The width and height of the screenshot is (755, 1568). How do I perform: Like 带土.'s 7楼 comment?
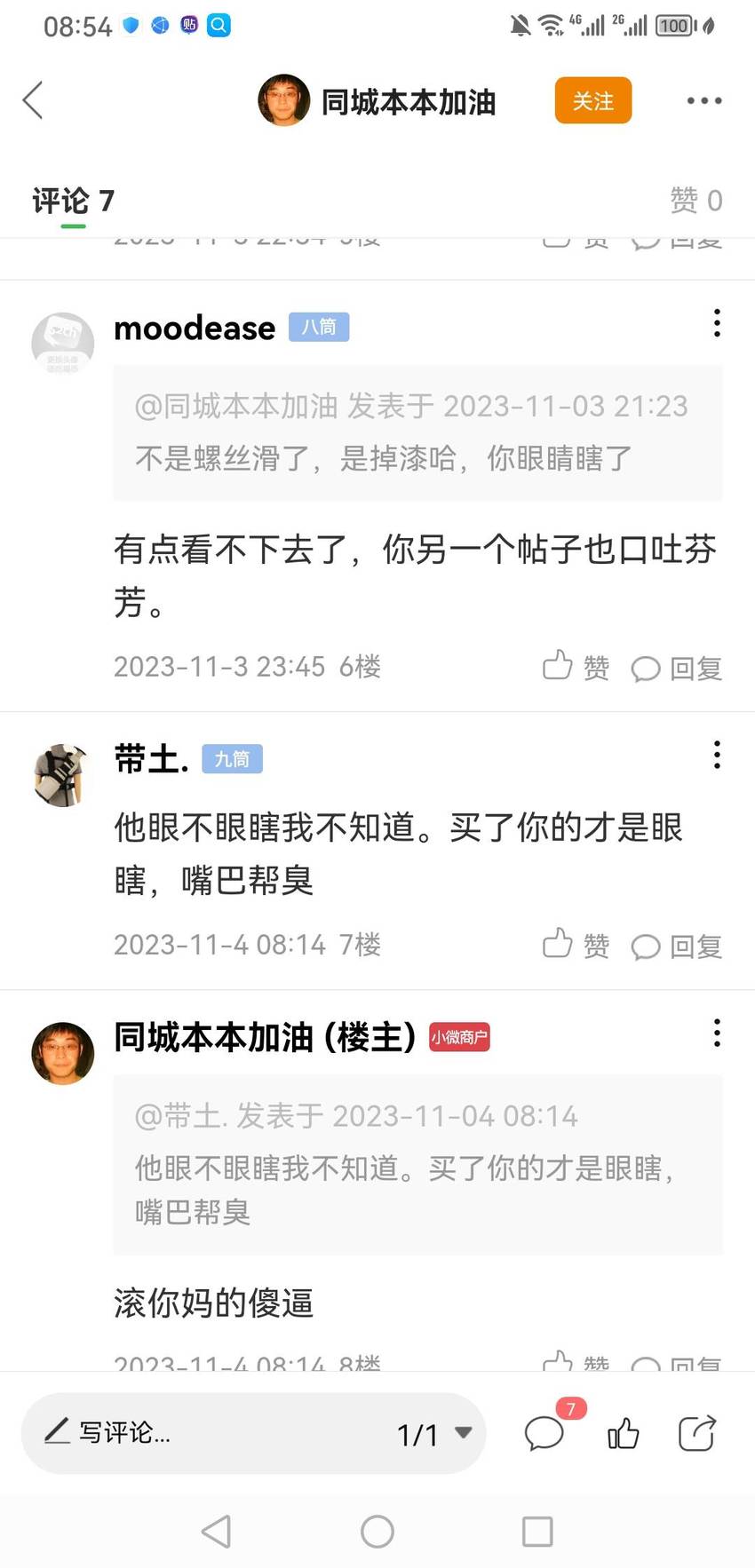click(x=576, y=945)
